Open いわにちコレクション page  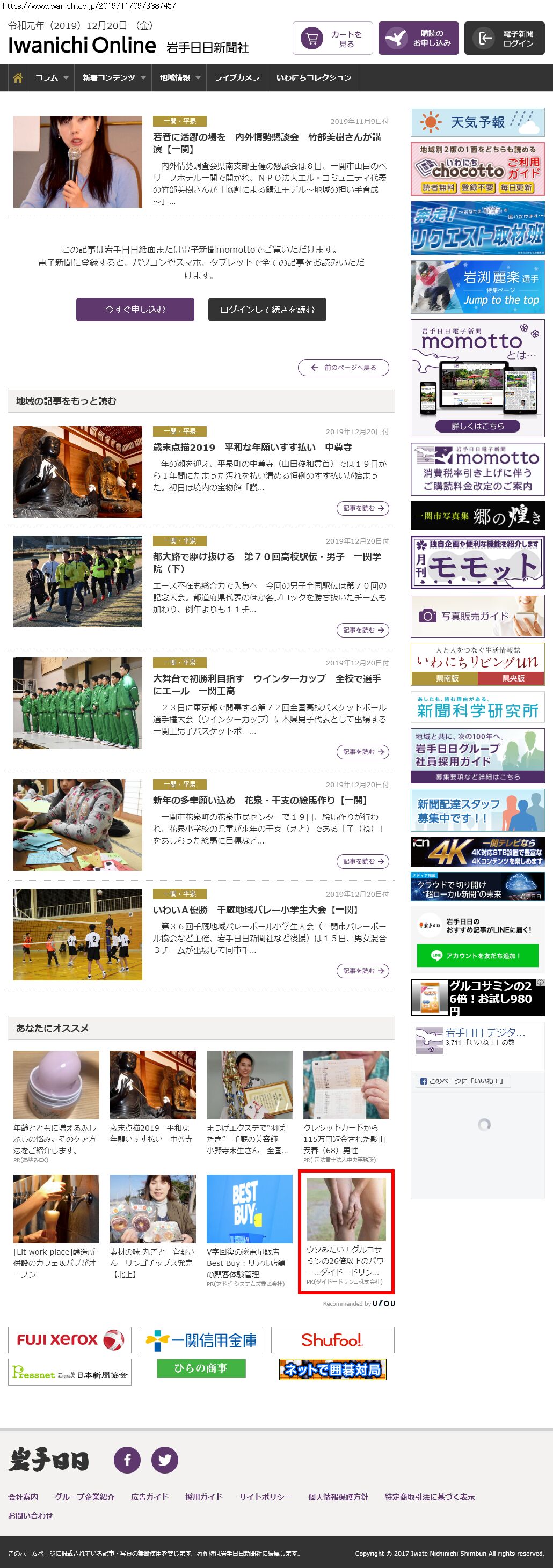(x=314, y=78)
